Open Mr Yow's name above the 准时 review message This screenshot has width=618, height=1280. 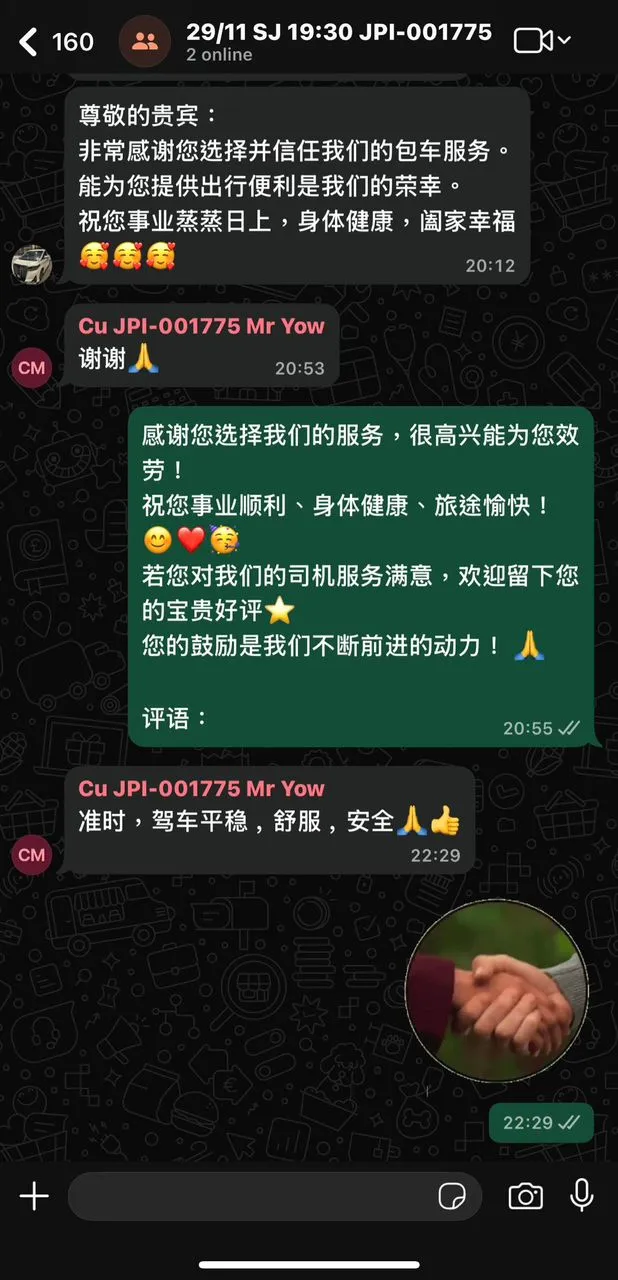click(x=201, y=788)
